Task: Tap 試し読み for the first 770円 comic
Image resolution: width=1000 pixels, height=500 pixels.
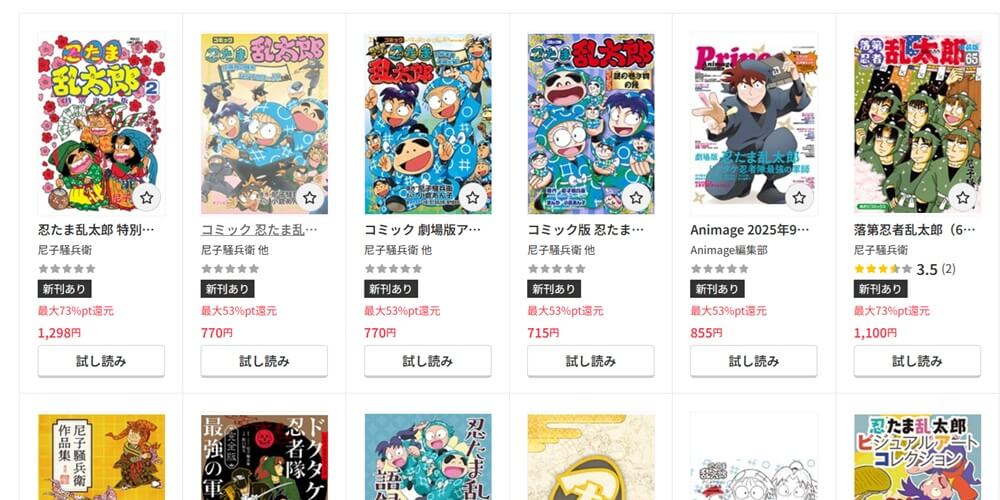Action: (x=264, y=361)
